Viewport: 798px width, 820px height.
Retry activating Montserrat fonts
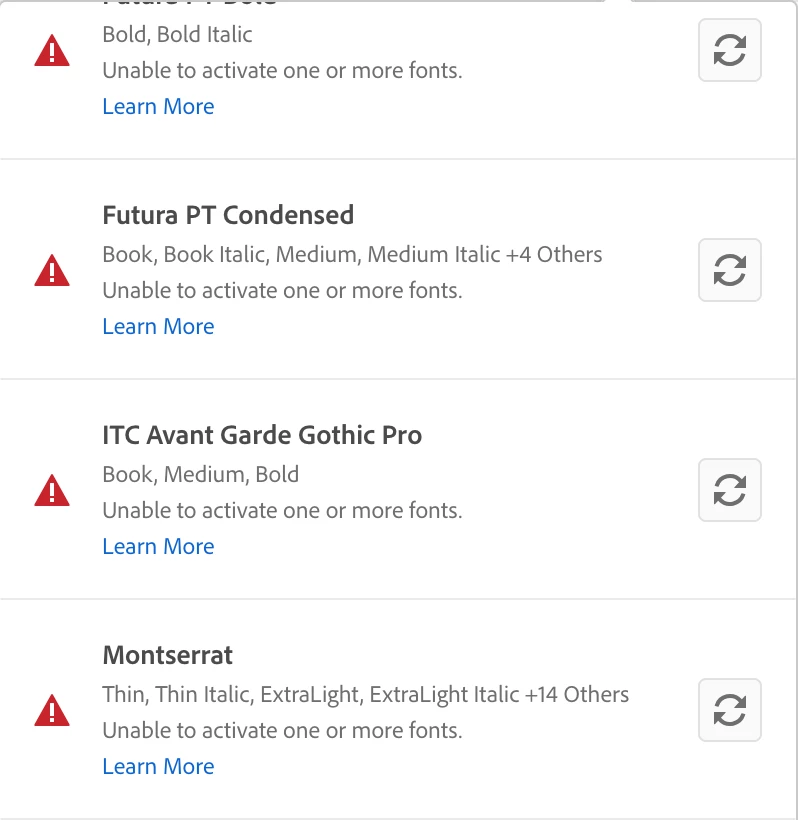[x=729, y=710]
